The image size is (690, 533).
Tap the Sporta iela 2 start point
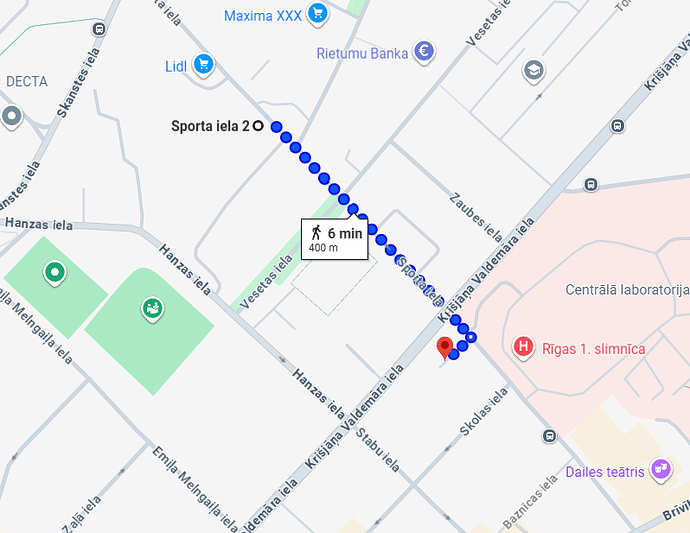(x=258, y=126)
